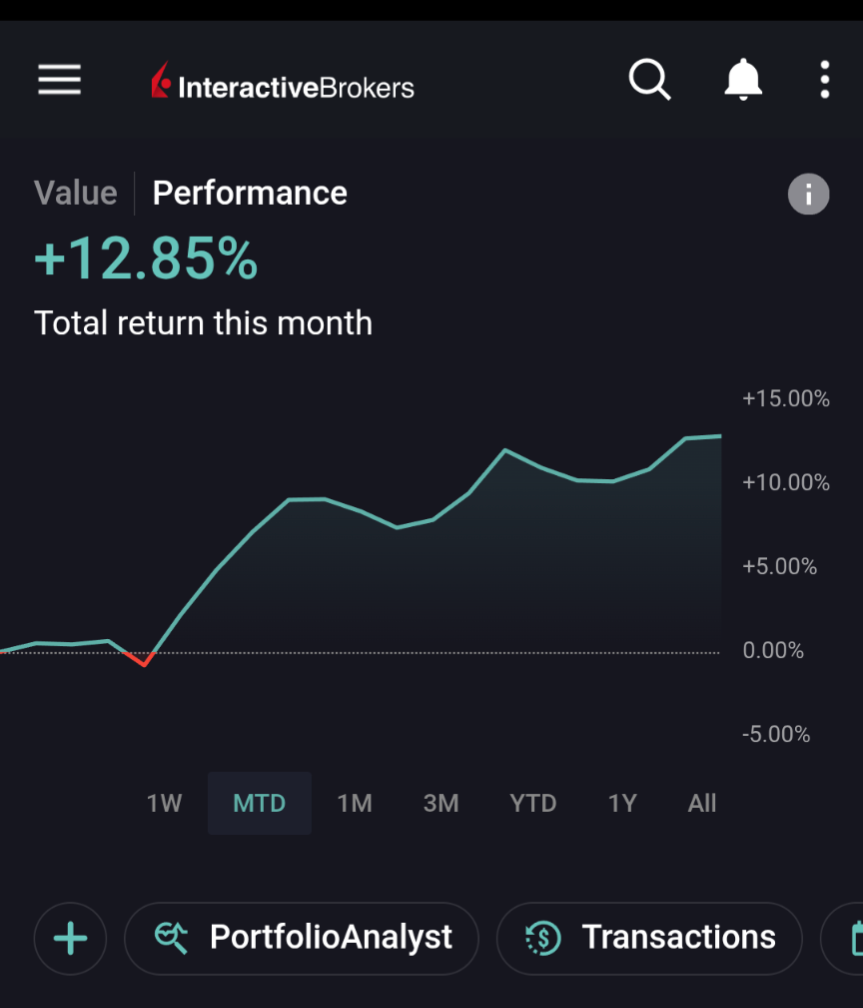The width and height of the screenshot is (863, 1008).
Task: Show YTD performance
Action: point(532,803)
